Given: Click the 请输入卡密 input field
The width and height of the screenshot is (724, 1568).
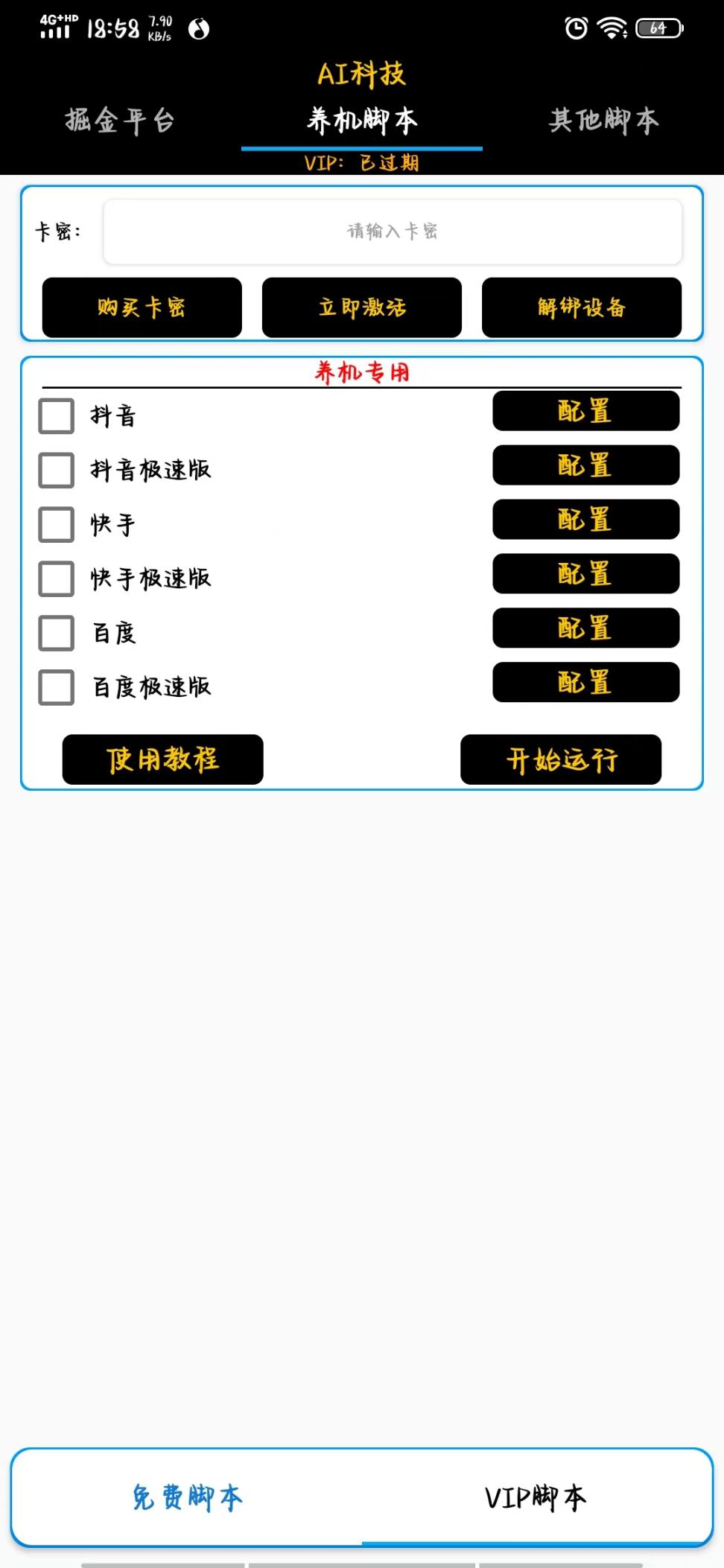Looking at the screenshot, I should tap(393, 232).
